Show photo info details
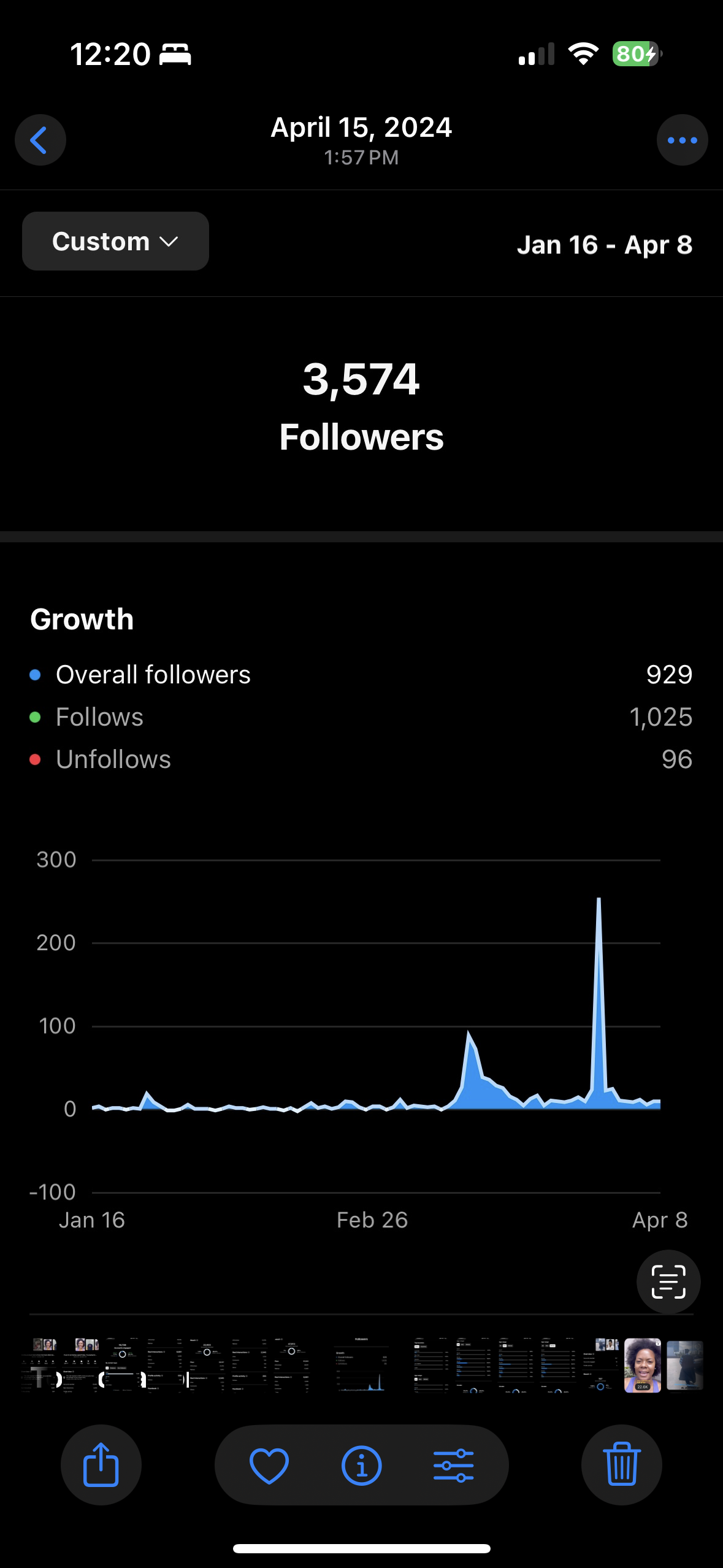This screenshot has width=723, height=1568. [x=361, y=1465]
